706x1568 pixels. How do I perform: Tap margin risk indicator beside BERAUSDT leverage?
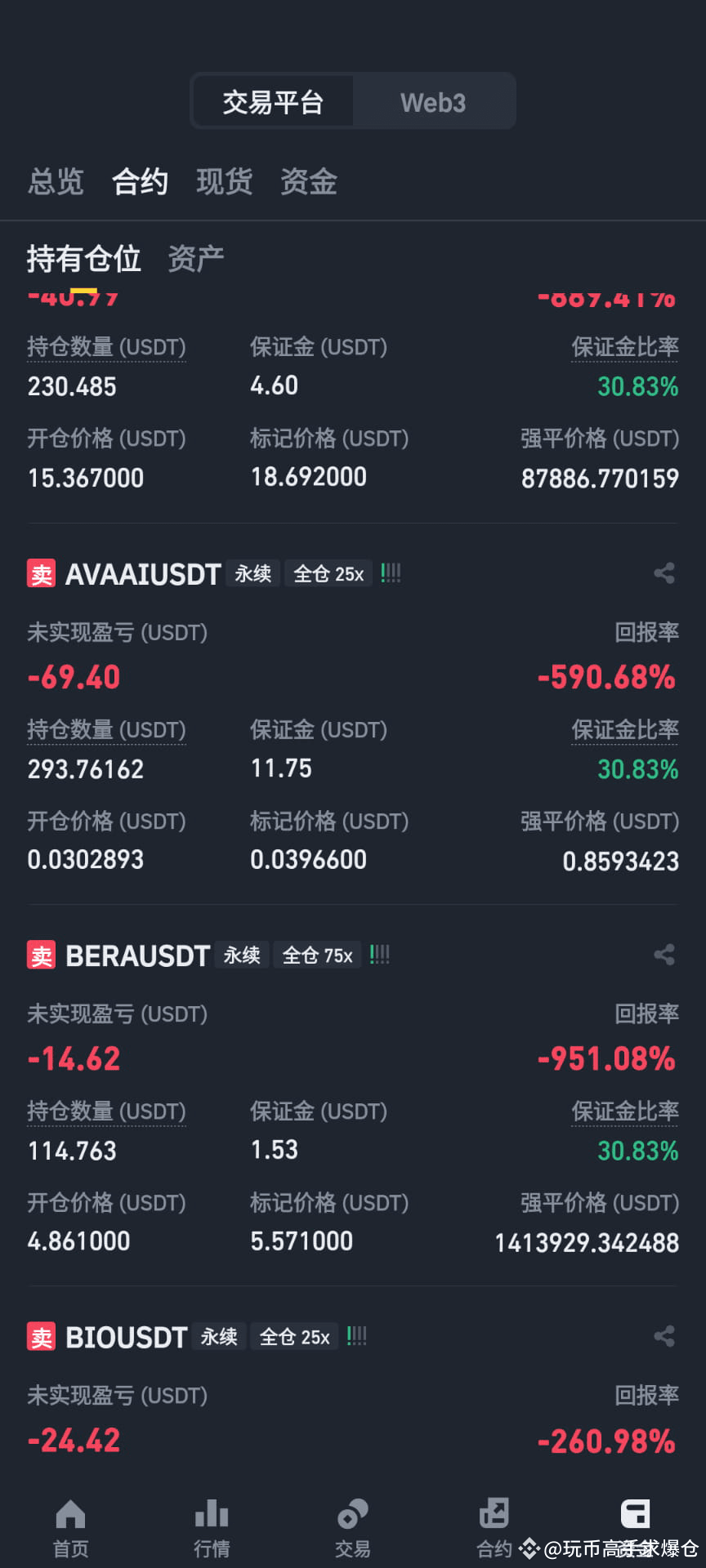click(x=380, y=954)
